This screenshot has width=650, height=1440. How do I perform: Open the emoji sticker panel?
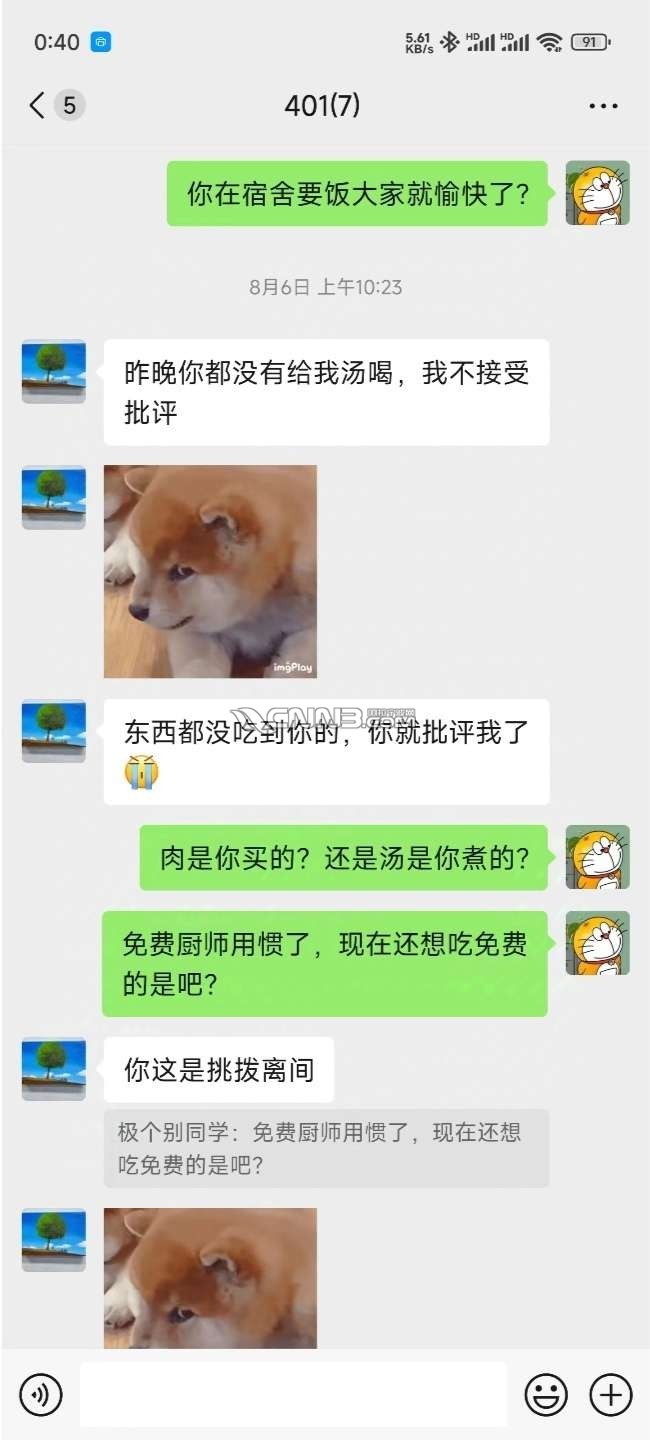click(x=546, y=1394)
